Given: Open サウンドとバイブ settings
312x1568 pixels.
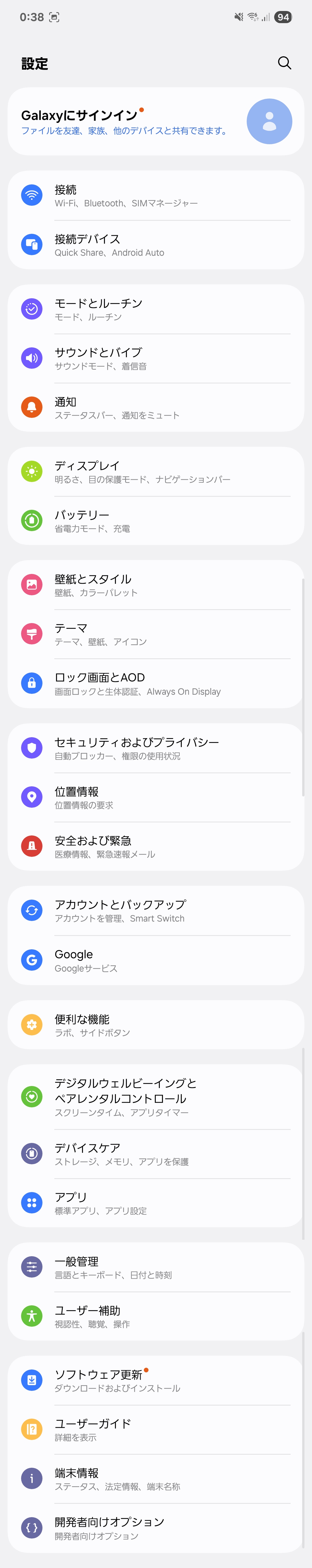Looking at the screenshot, I should coord(155,358).
